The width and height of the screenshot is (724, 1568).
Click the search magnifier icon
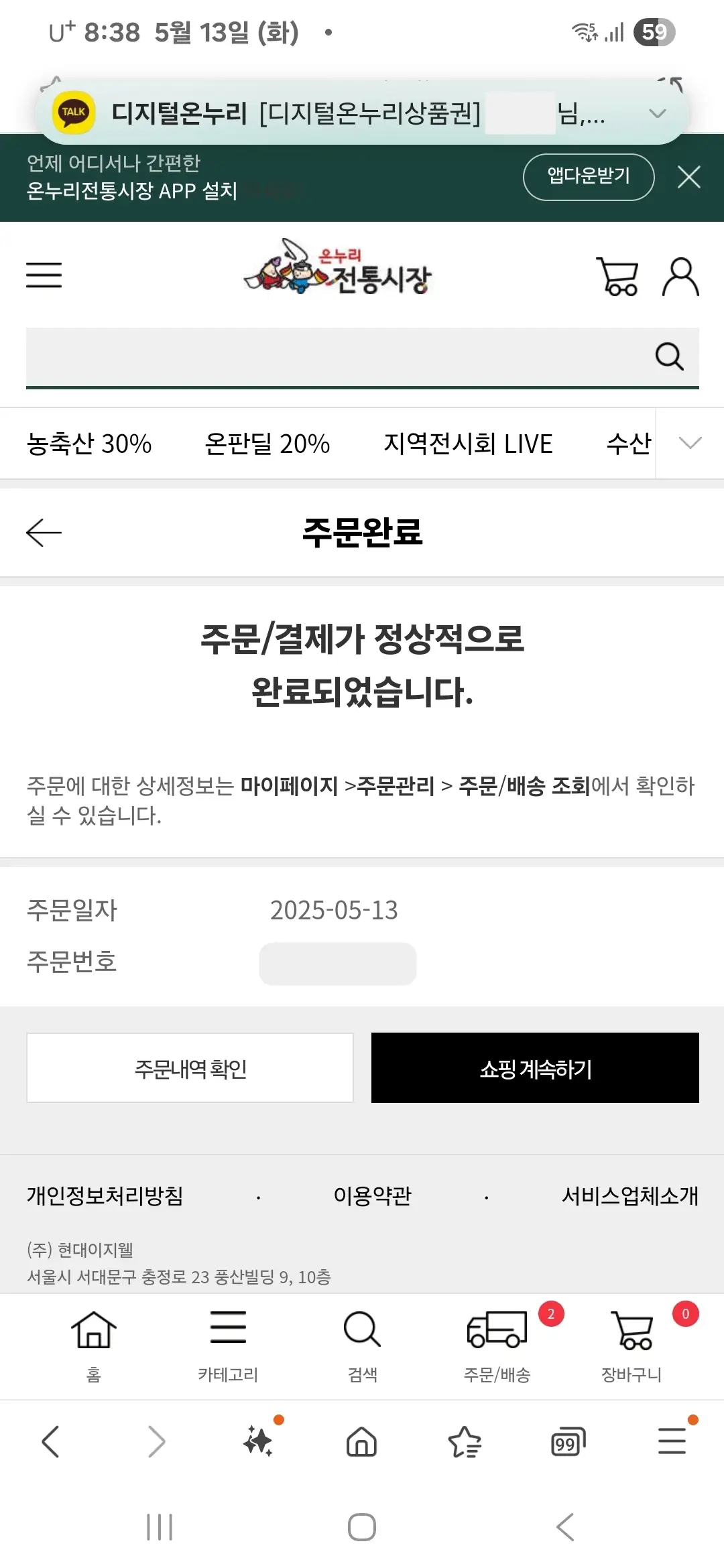tap(669, 356)
